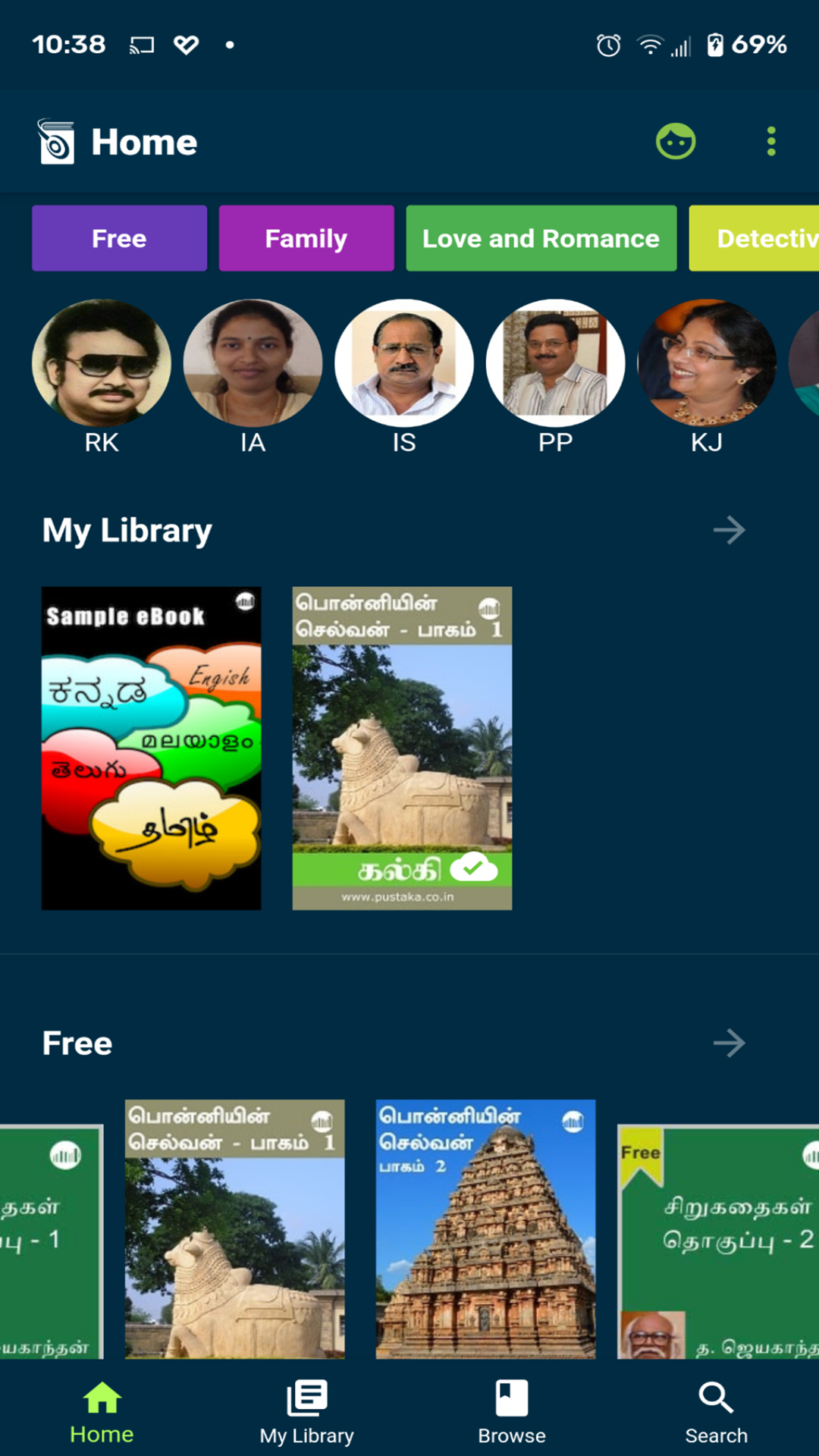Open the free short stories collection 2

click(717, 1241)
